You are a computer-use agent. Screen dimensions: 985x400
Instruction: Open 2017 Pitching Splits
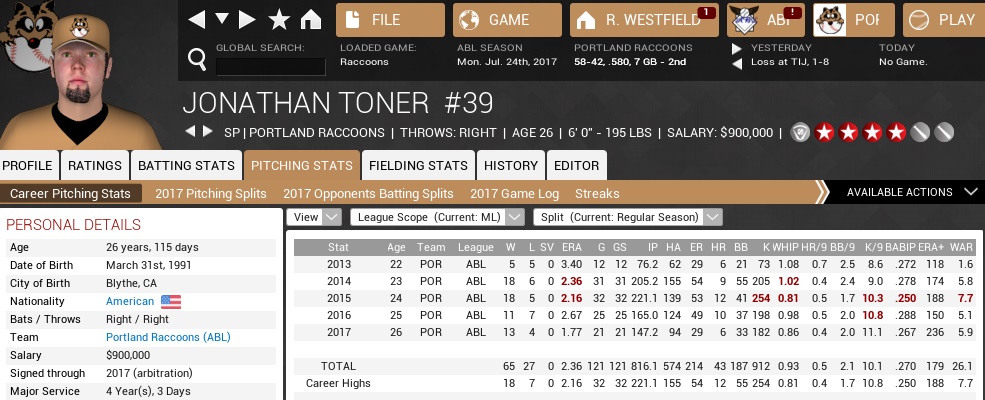click(x=210, y=193)
